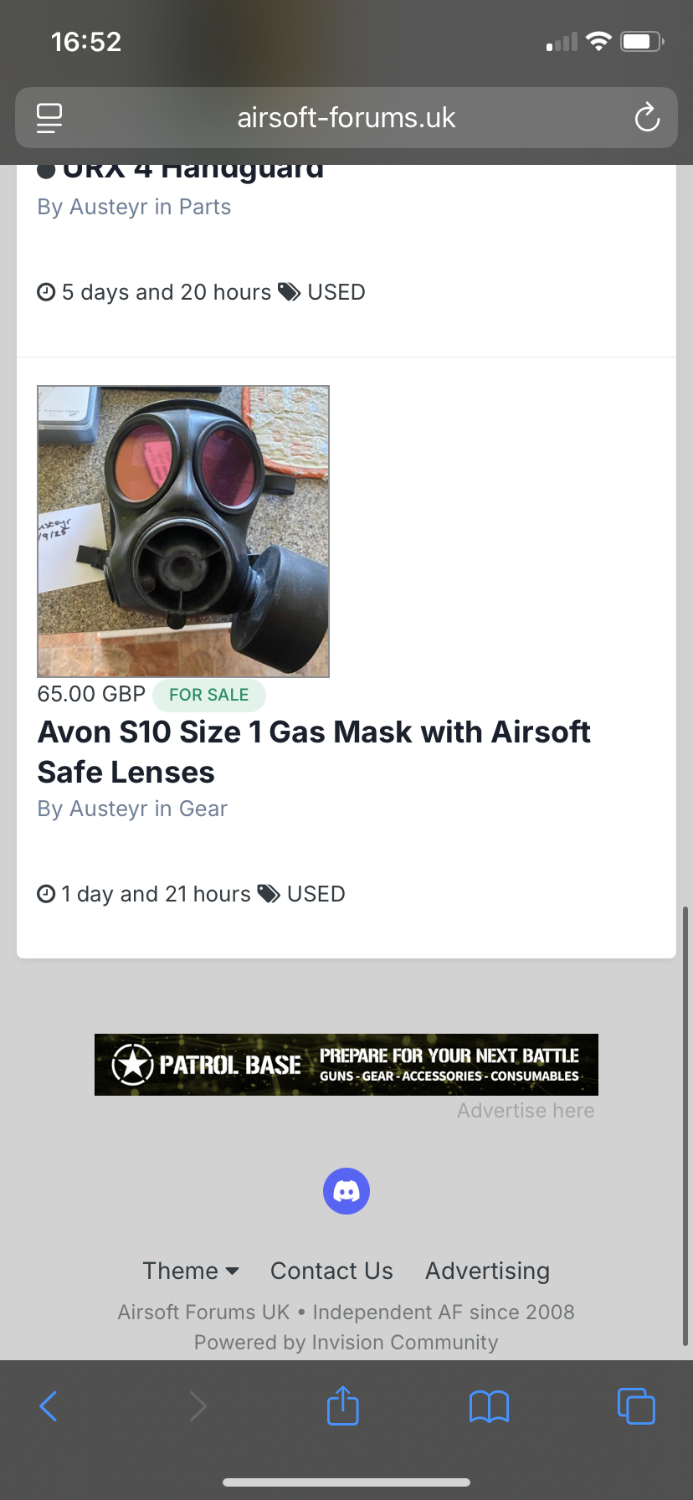View the Parts category
The image size is (693, 1500).
(x=205, y=207)
